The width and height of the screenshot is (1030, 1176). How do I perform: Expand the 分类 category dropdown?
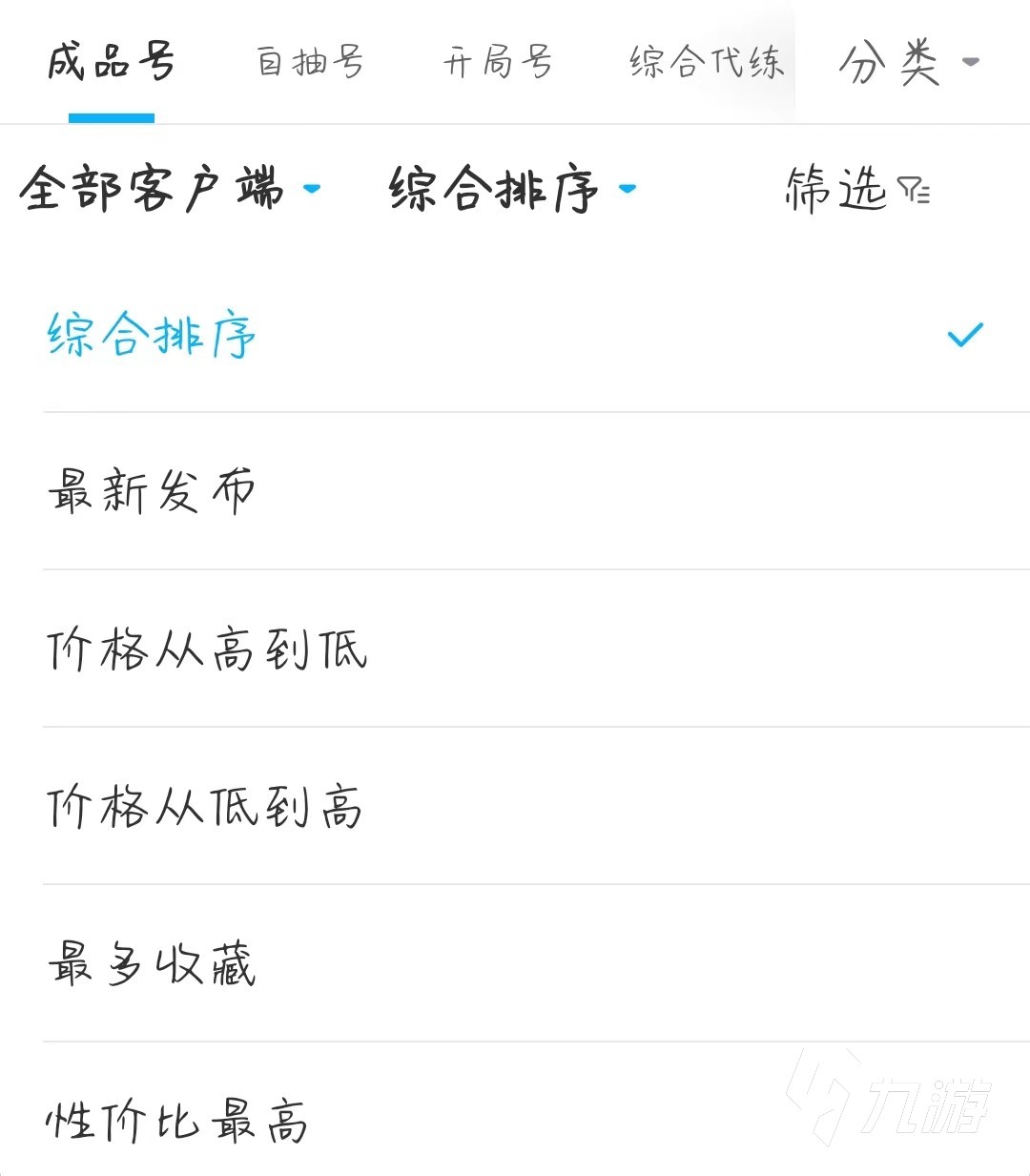tap(908, 63)
